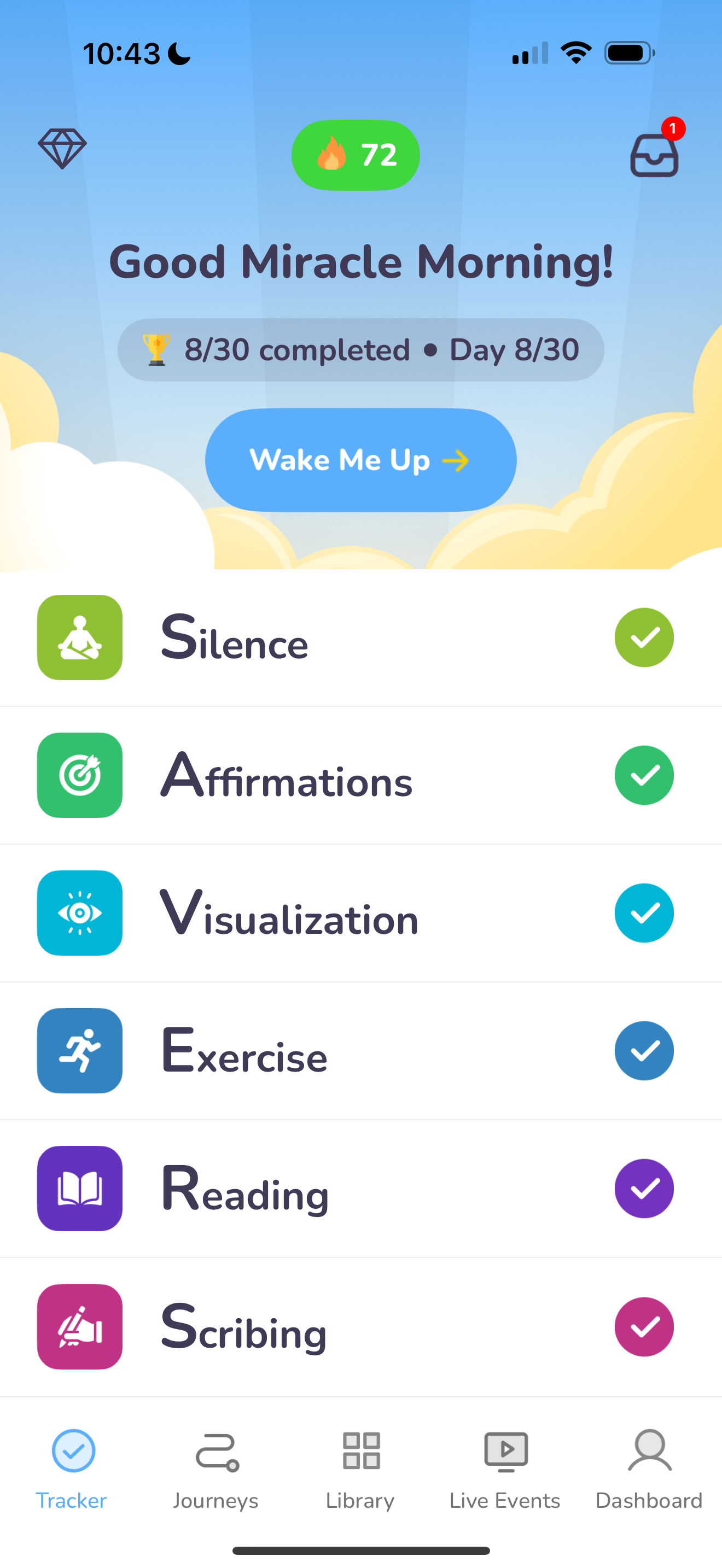
Task: Open the Reading practice
Action: [243, 1188]
